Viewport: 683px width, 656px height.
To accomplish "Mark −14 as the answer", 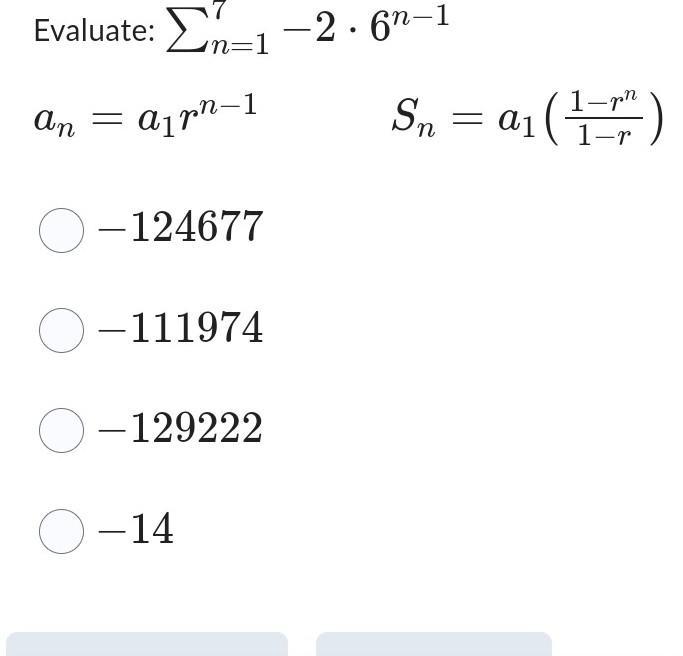I will [61, 530].
